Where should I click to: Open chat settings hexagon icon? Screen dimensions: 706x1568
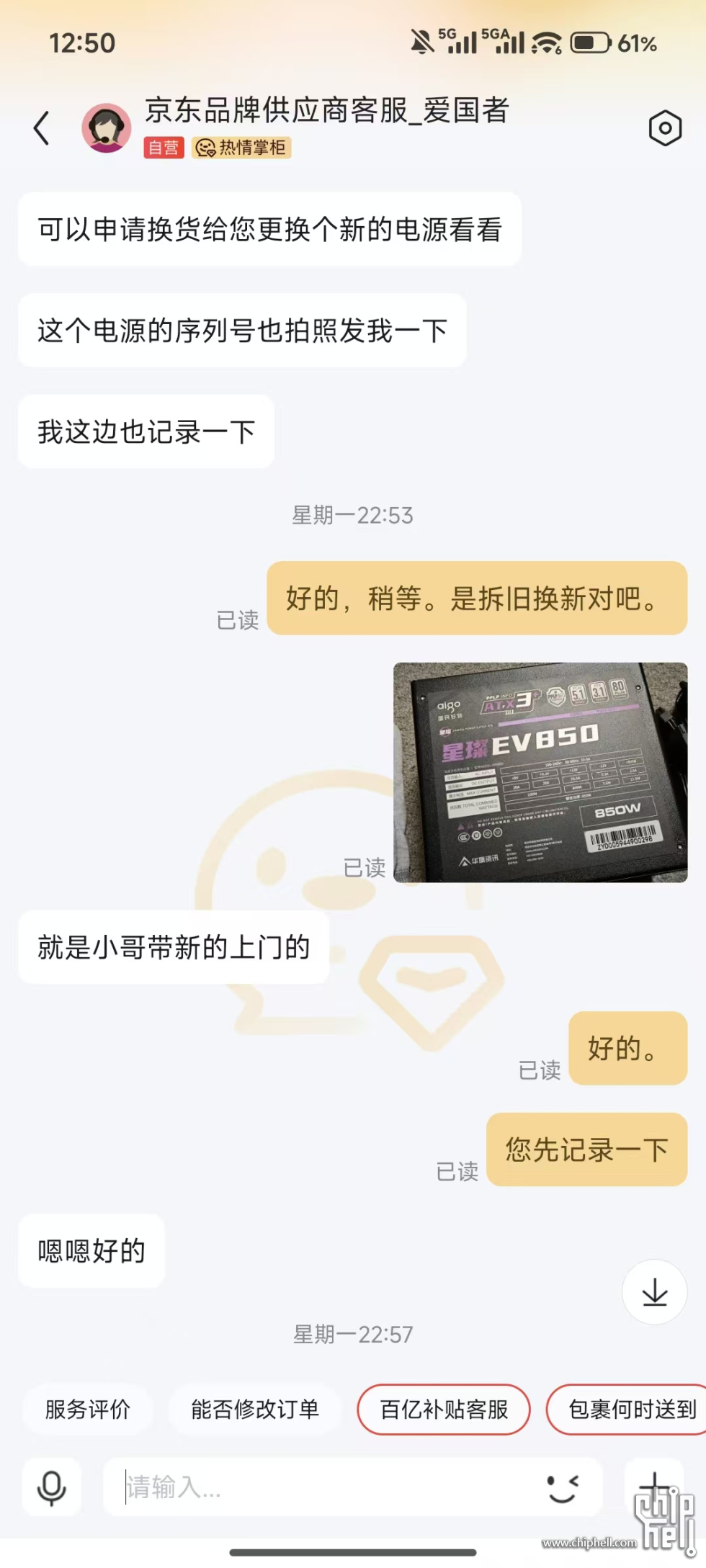[664, 129]
